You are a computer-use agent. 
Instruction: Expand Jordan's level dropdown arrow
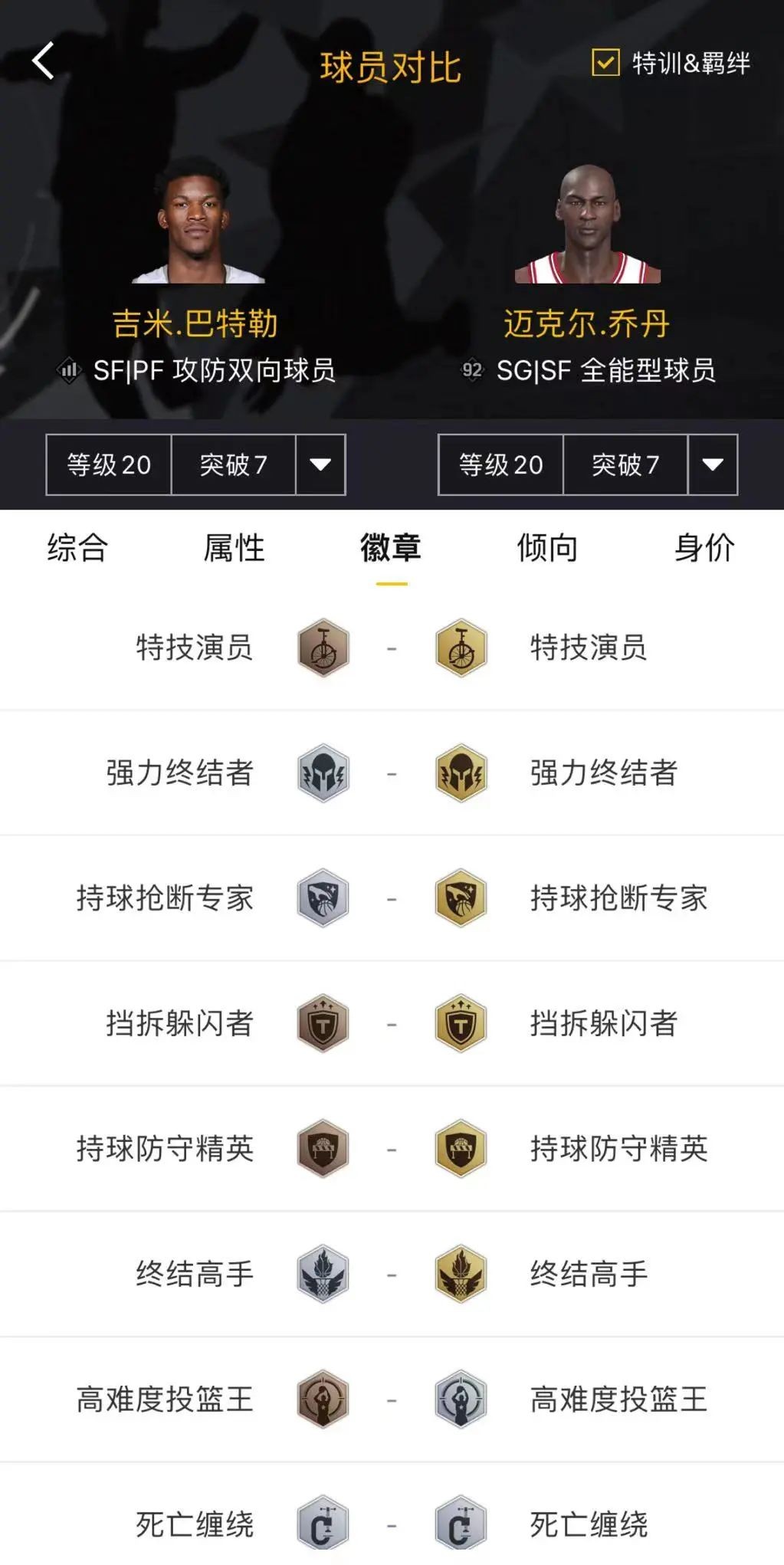pyautogui.click(x=712, y=464)
